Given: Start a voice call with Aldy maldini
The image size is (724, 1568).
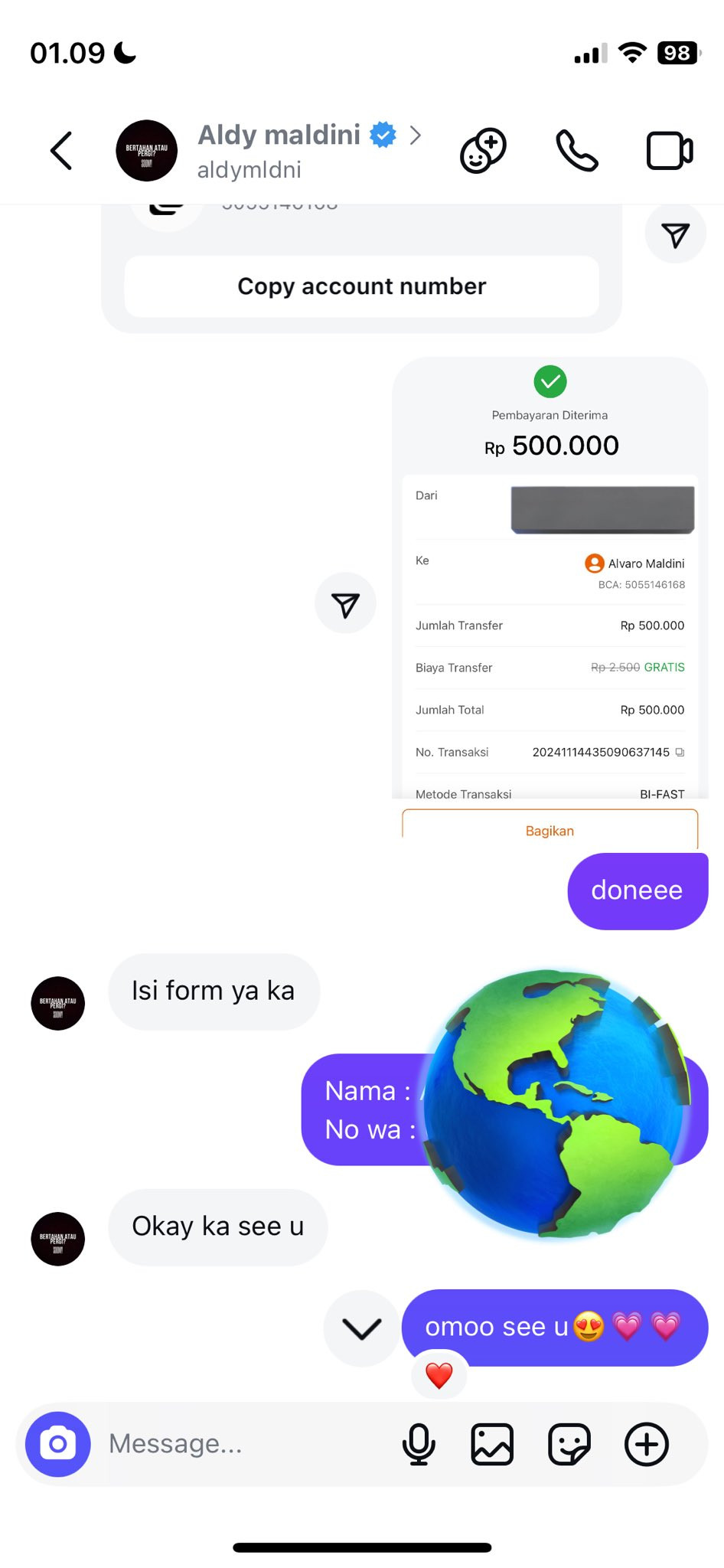Looking at the screenshot, I should pos(576,150).
